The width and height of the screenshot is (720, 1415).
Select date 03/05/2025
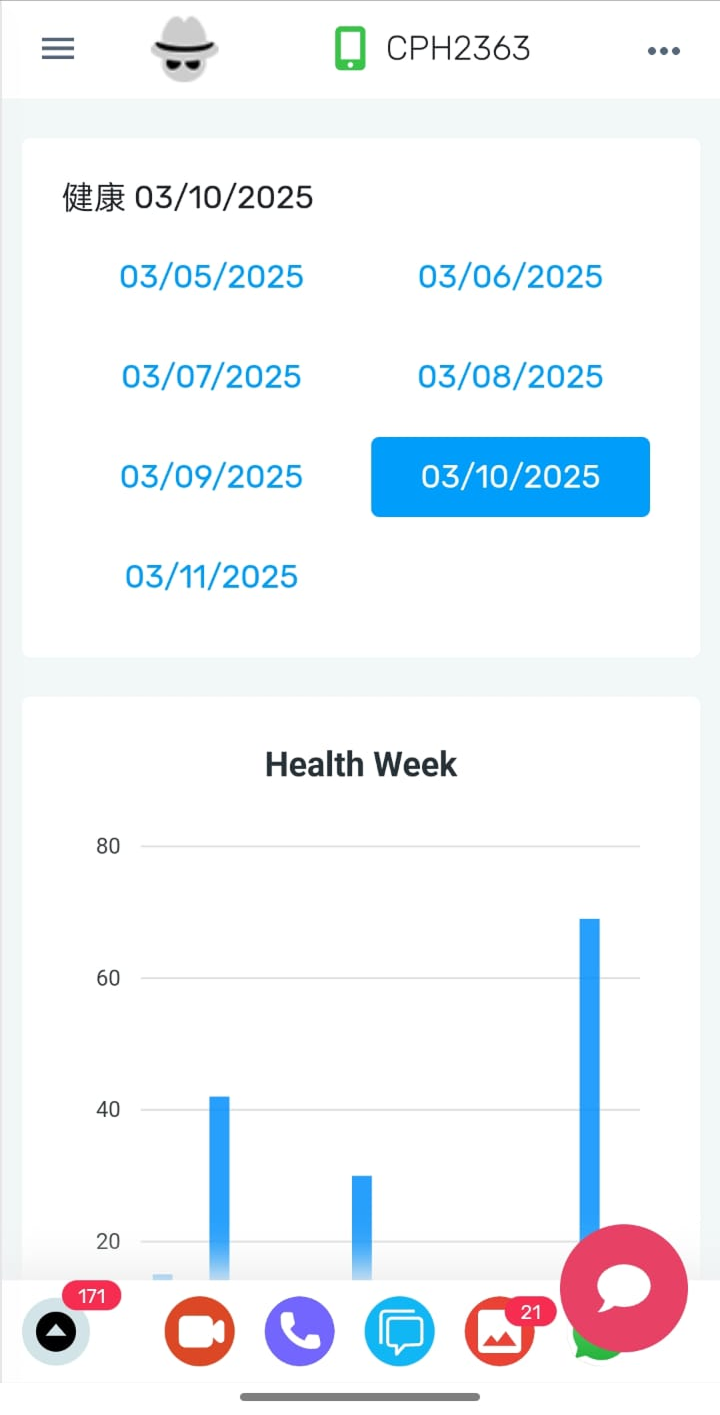[x=212, y=277]
